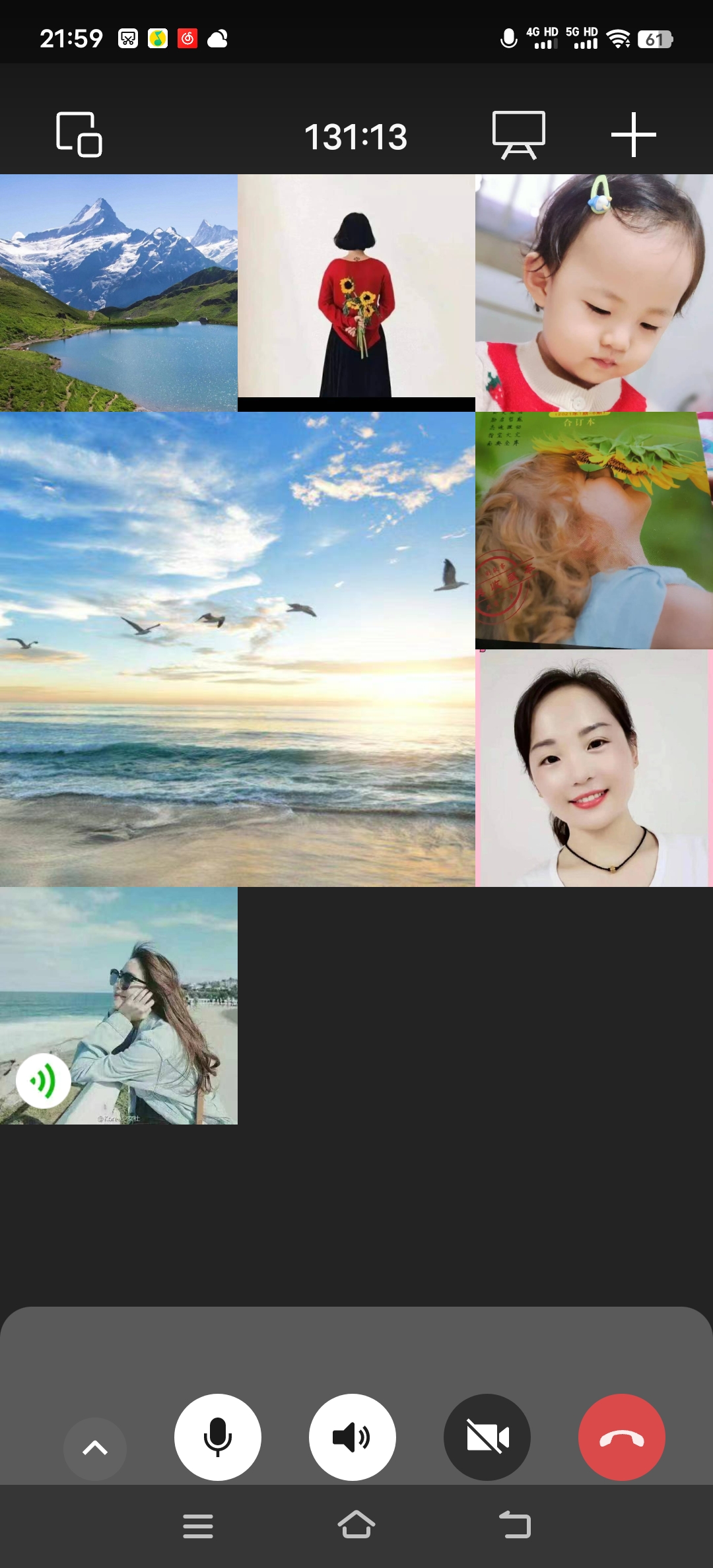Add a participant with plus icon

pyautogui.click(x=633, y=135)
